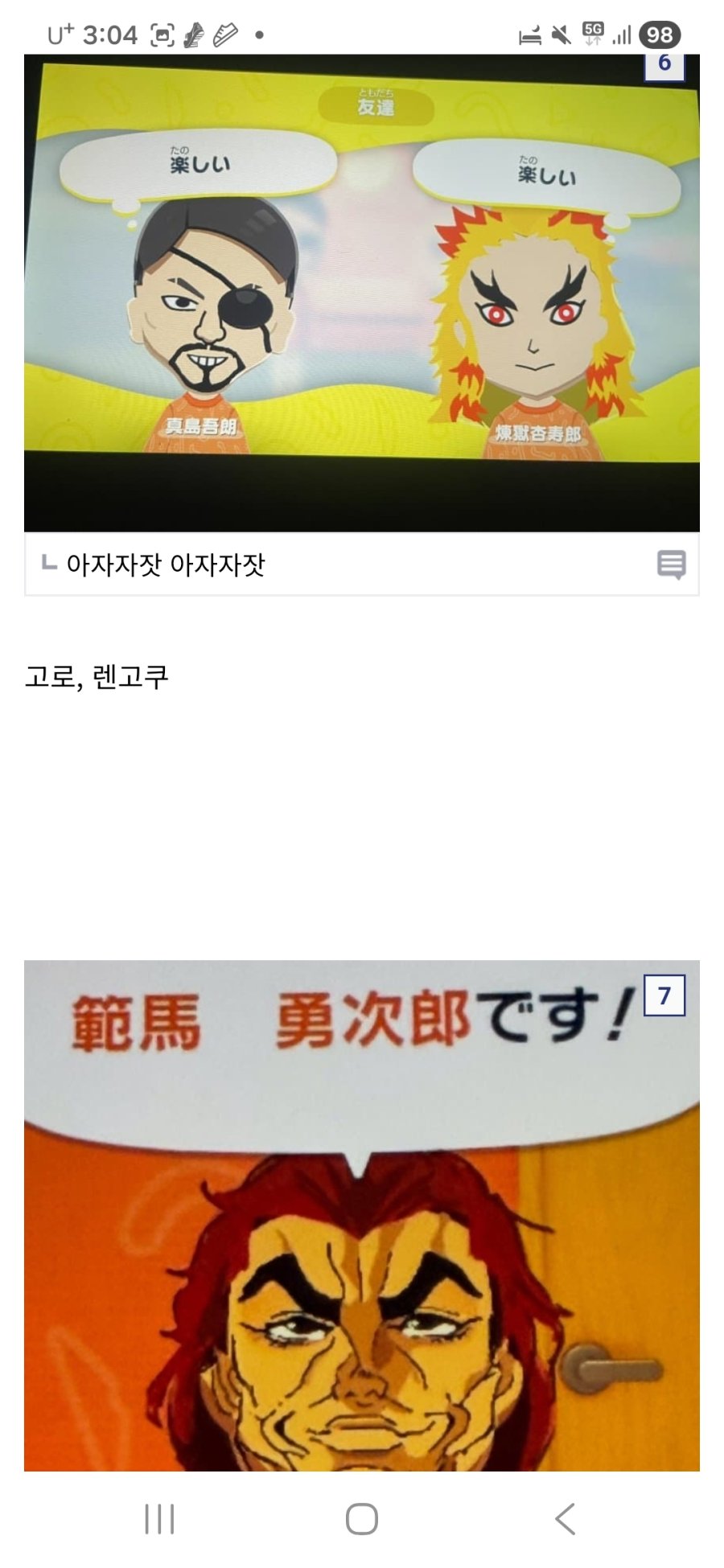The height and width of the screenshot is (1568, 724).
Task: Go back with the system back button
Action: coord(565,1519)
